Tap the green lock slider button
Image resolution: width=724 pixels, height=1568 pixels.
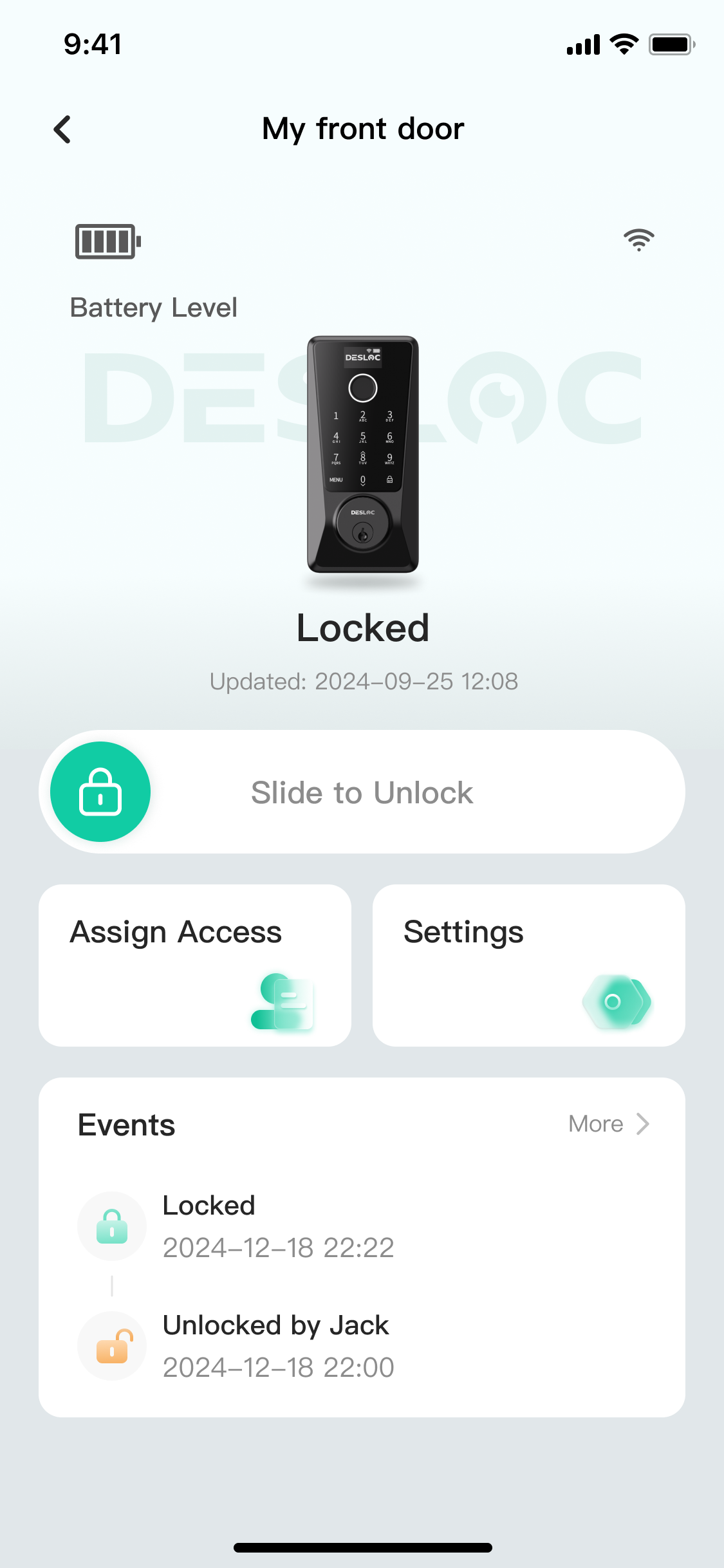click(100, 792)
